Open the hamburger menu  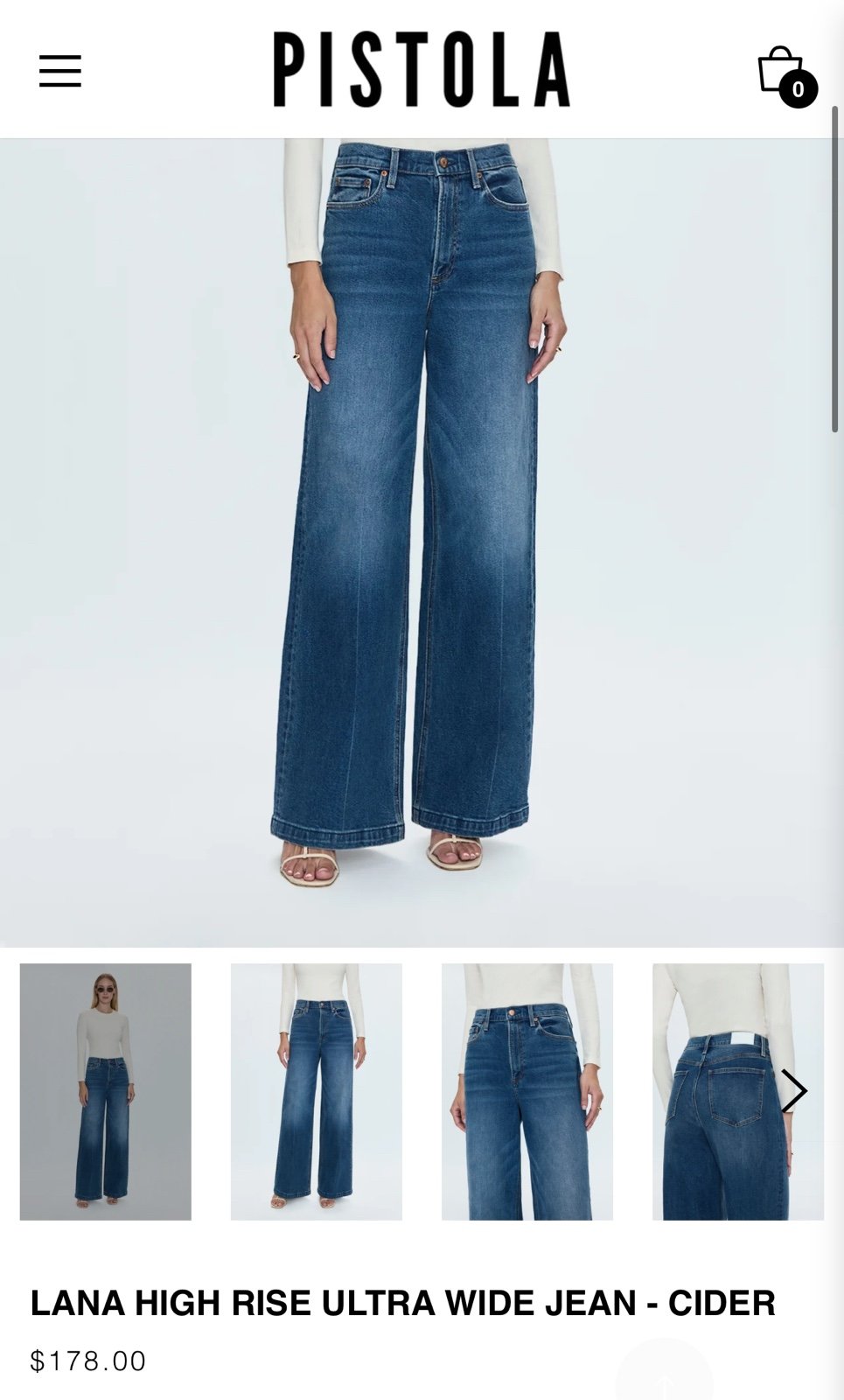tap(60, 71)
